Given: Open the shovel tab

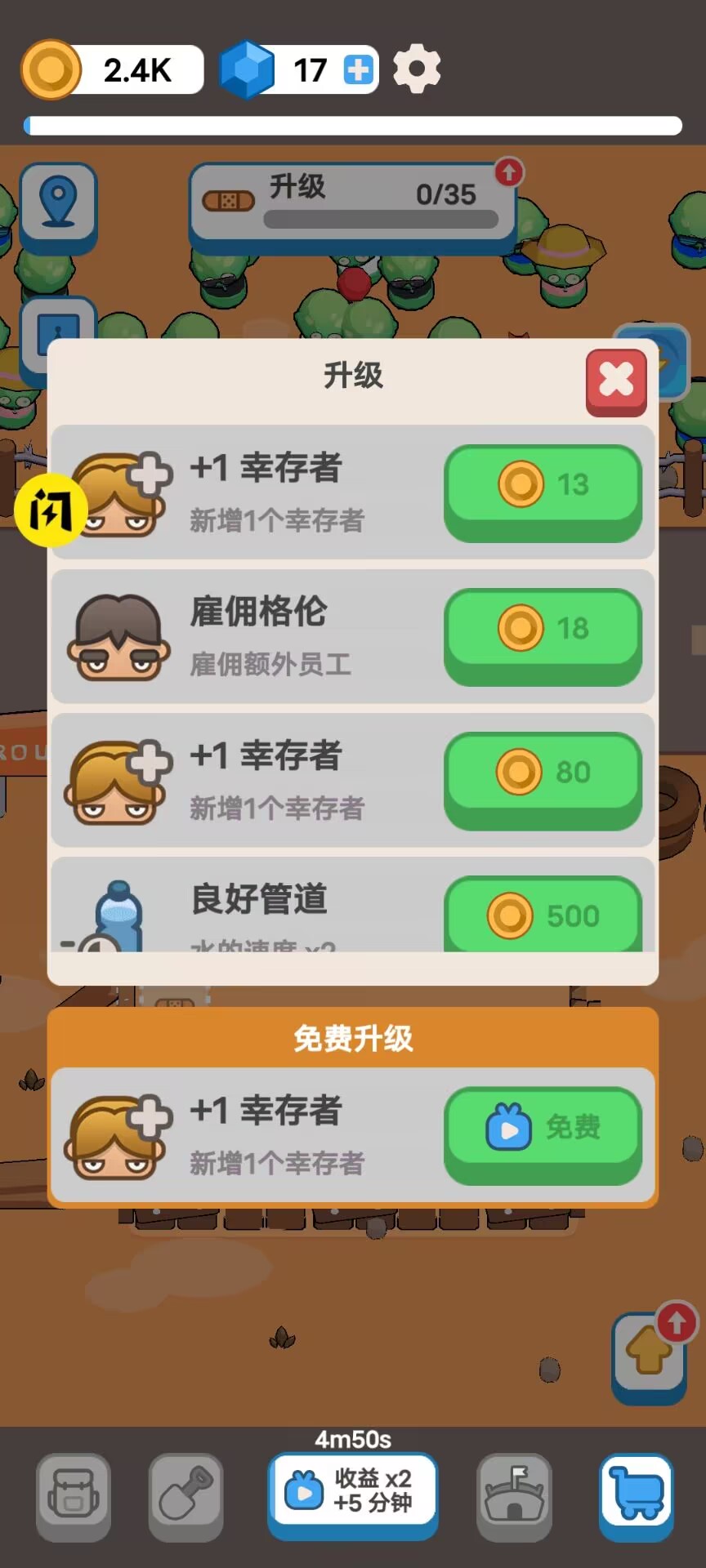Looking at the screenshot, I should (x=186, y=1496).
